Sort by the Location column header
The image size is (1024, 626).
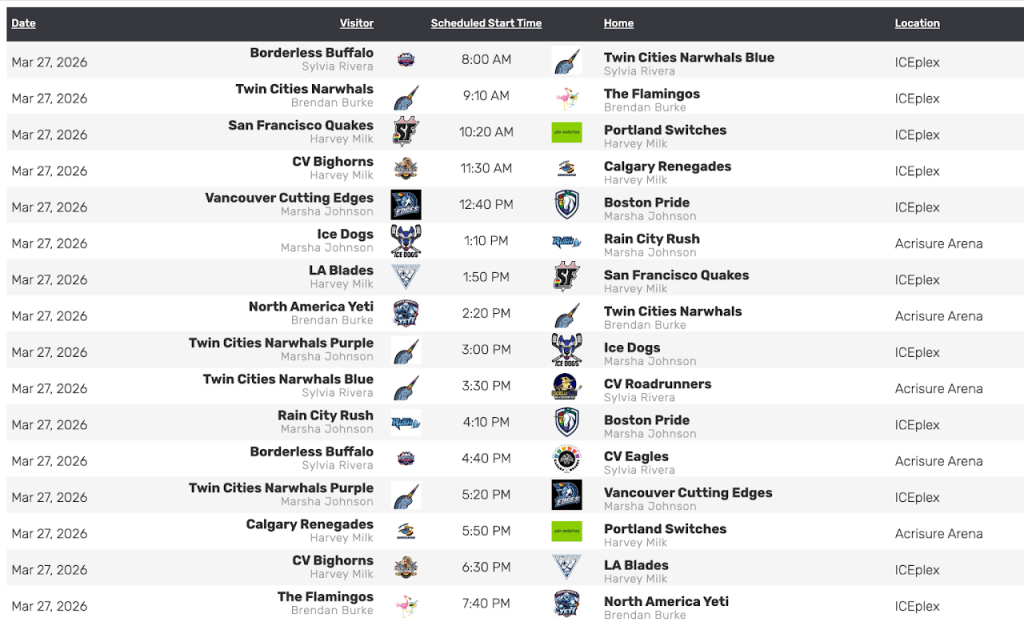click(x=916, y=23)
